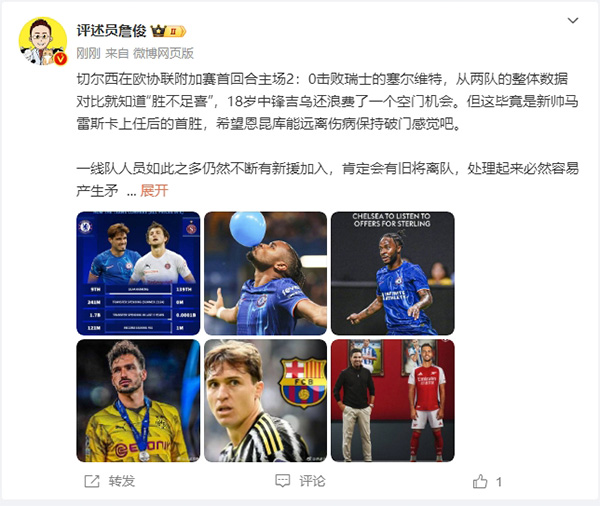View the photo of player in yellow jersey
This screenshot has width=600, height=506.
pyautogui.click(x=137, y=400)
